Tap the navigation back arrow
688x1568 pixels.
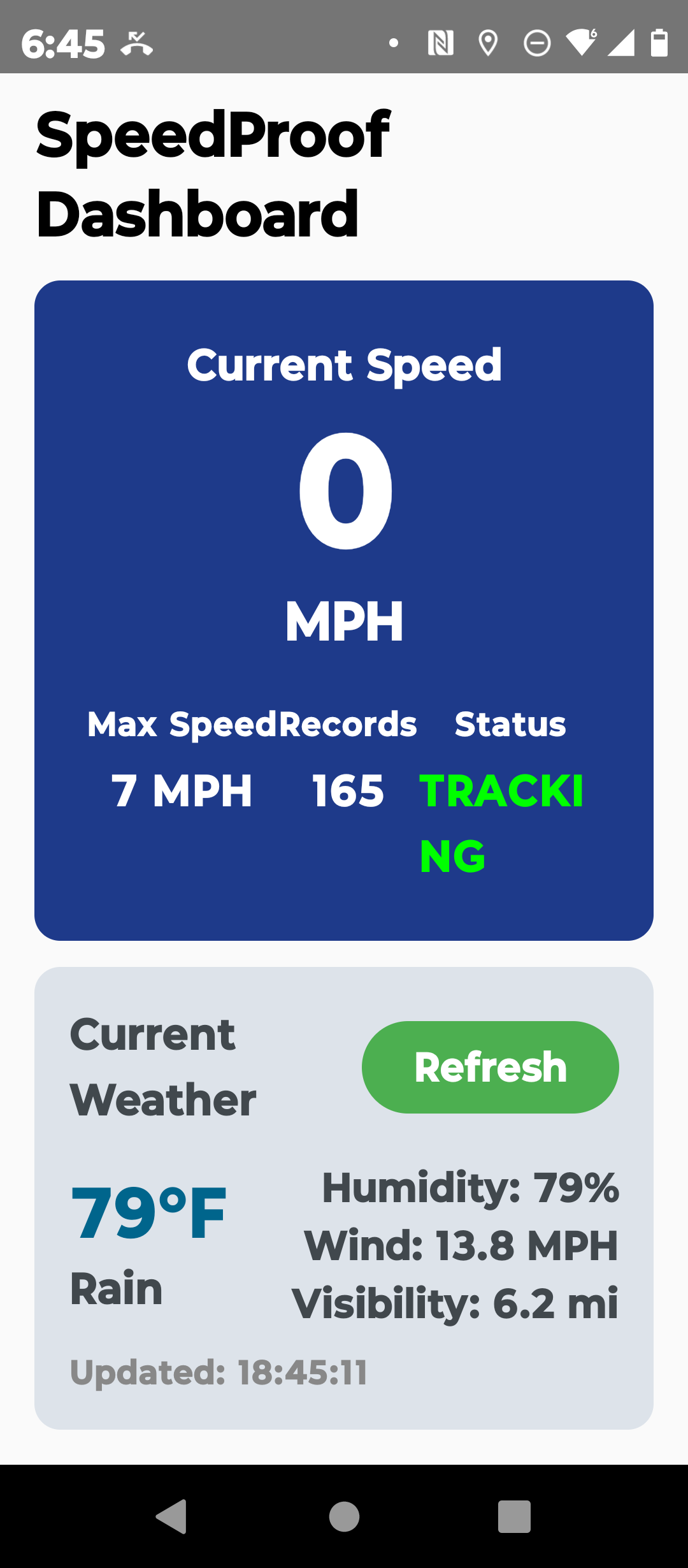[x=172, y=1516]
